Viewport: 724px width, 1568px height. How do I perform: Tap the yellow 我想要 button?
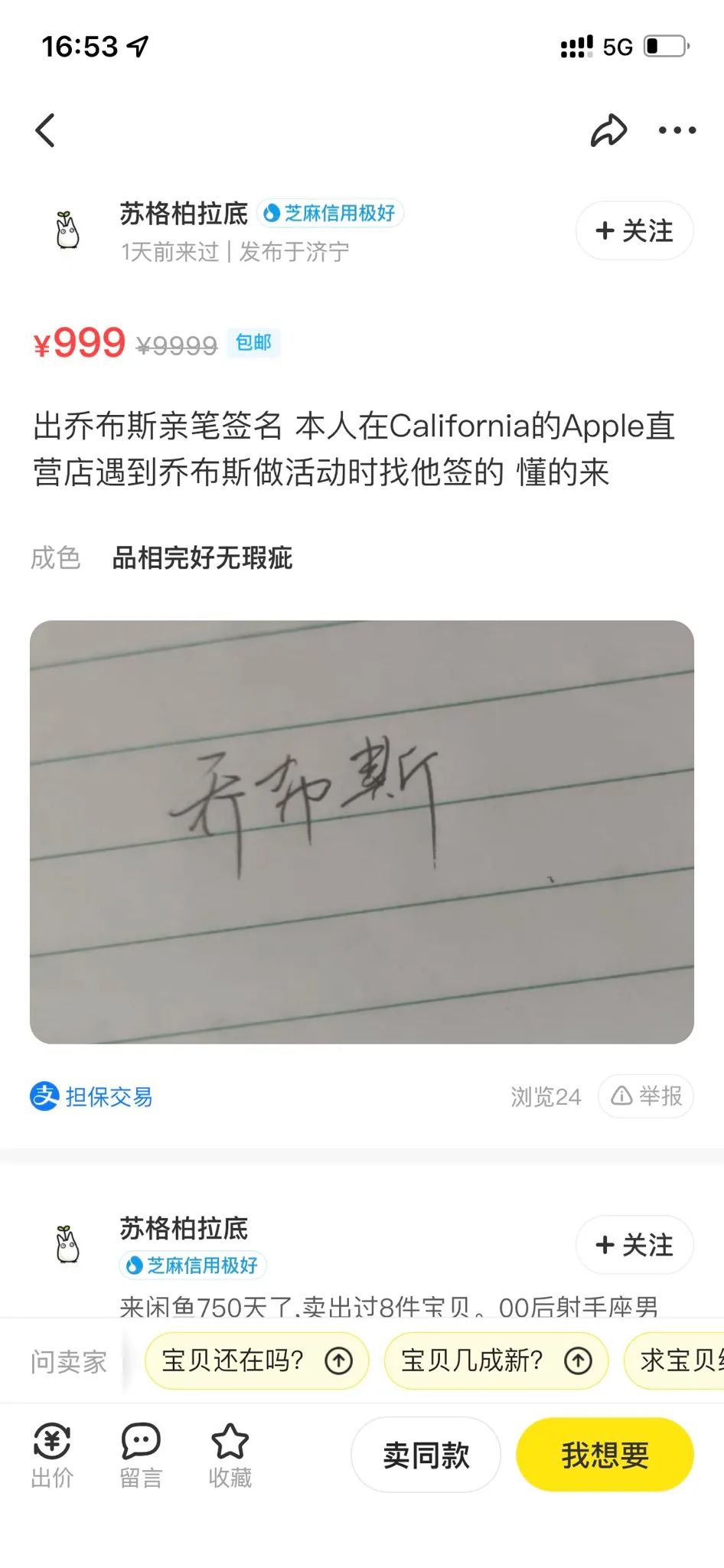605,1455
